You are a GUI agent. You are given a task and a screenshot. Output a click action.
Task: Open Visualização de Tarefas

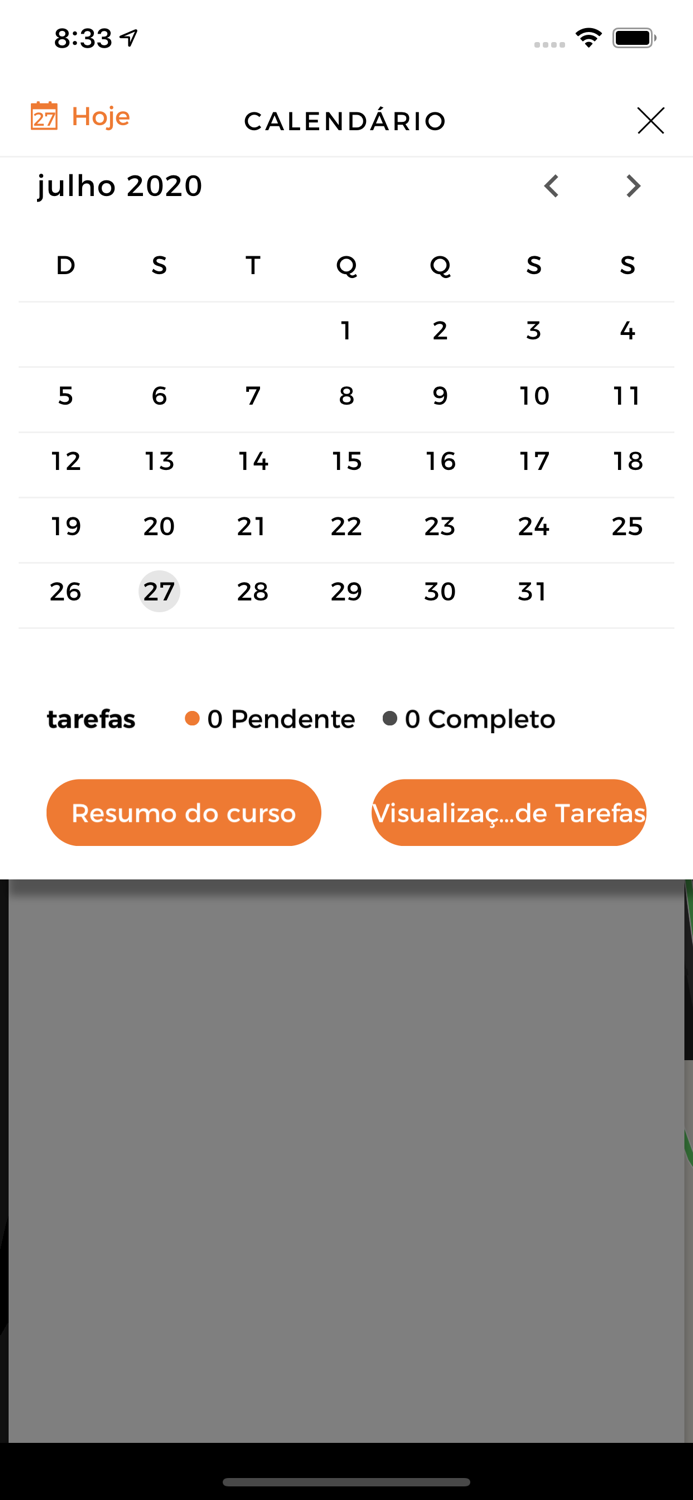coord(509,813)
